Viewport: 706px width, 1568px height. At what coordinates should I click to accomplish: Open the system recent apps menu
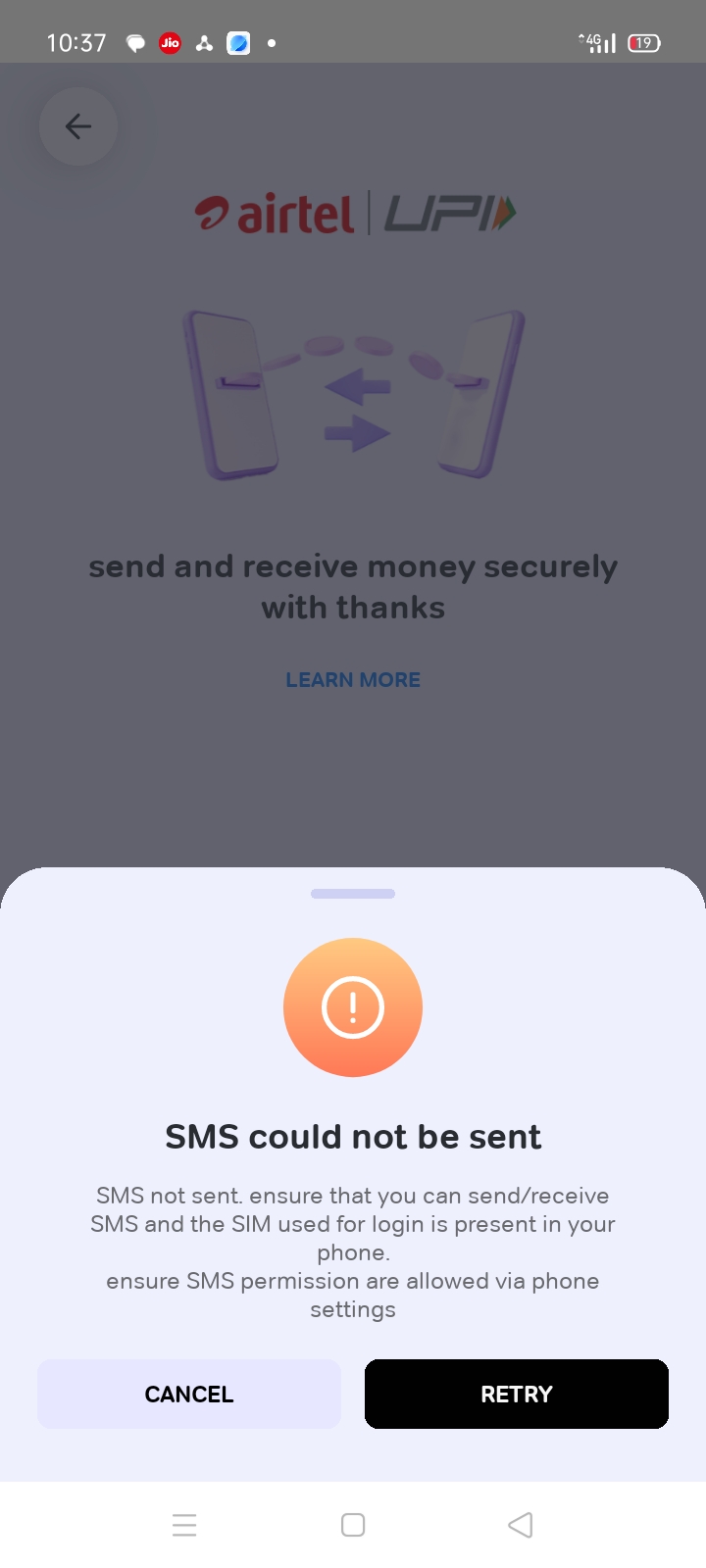(x=184, y=1525)
